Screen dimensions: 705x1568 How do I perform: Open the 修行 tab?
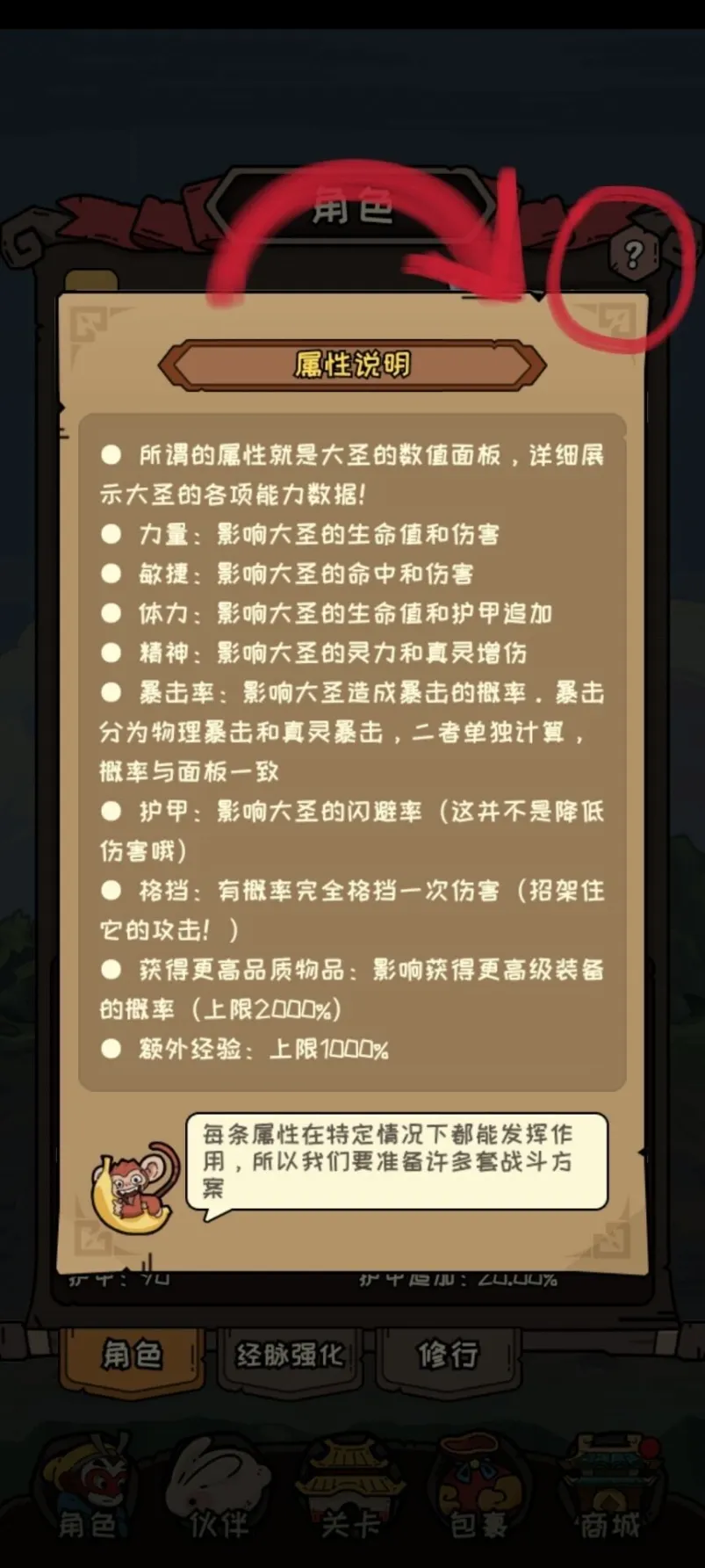[x=448, y=1355]
